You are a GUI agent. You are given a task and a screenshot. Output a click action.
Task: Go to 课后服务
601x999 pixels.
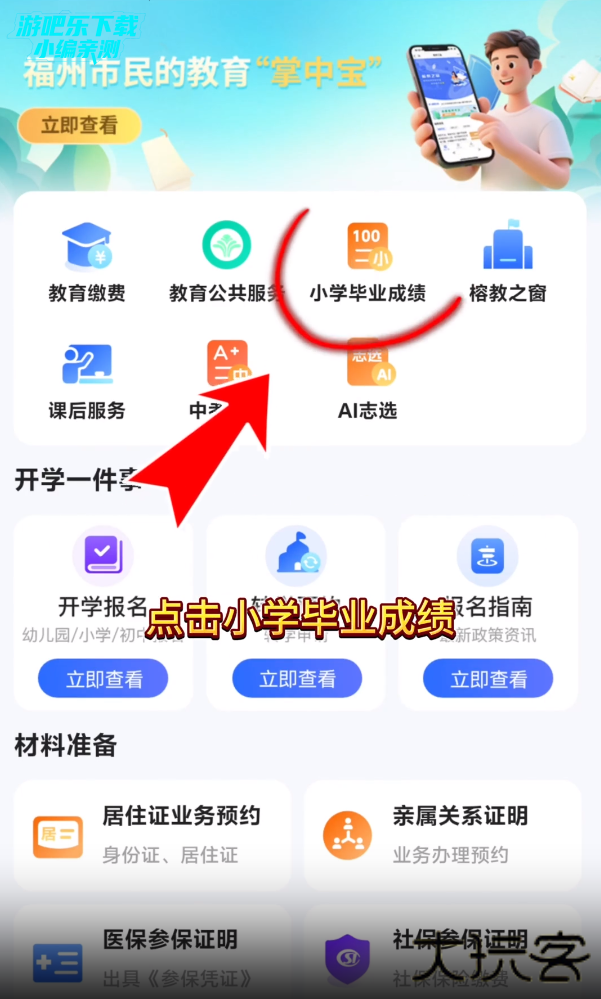[87, 378]
